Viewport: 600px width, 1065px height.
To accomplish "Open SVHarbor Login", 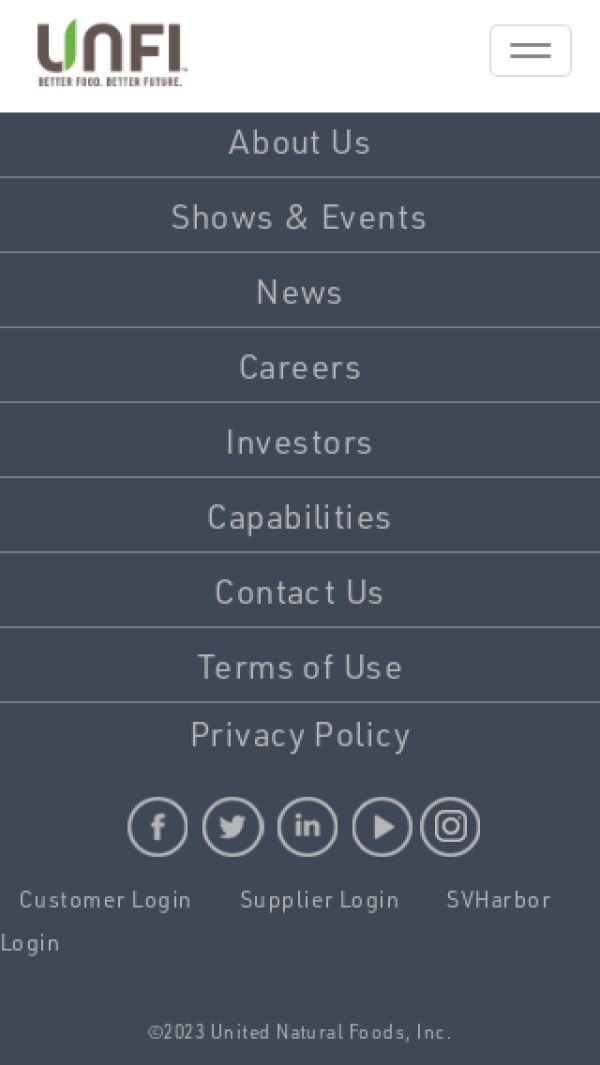I will click(498, 900).
